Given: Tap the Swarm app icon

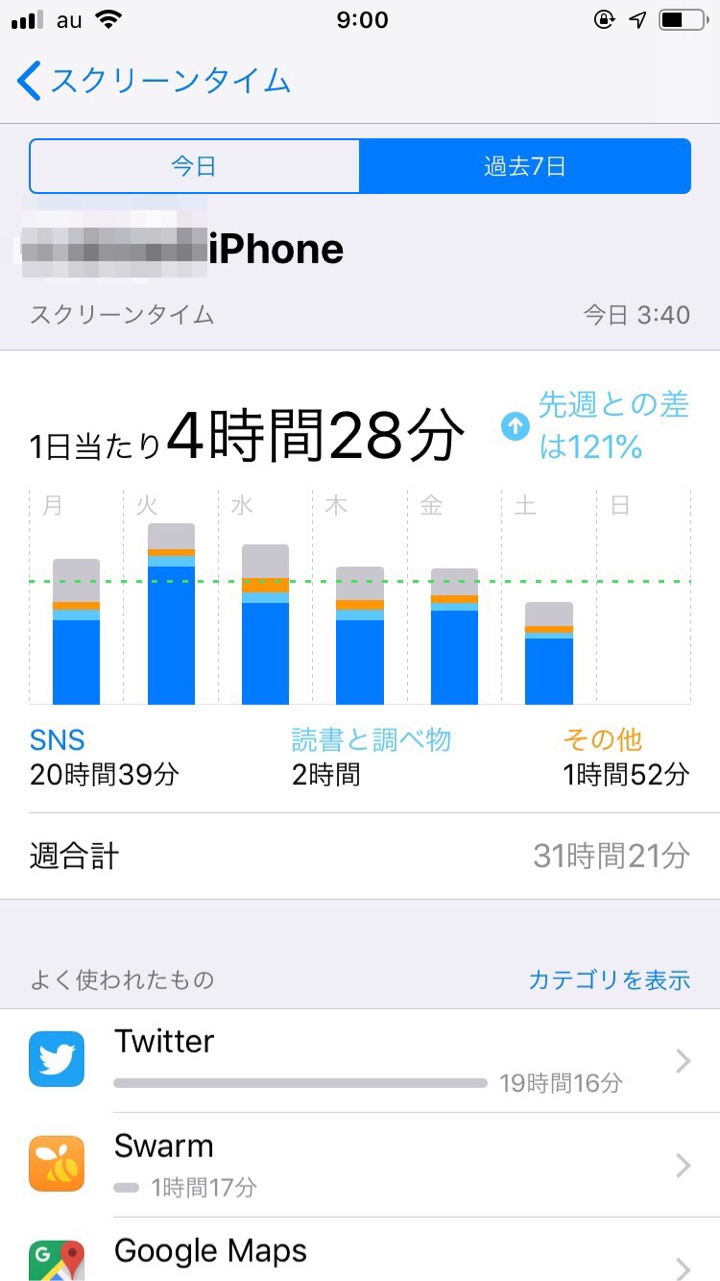Looking at the screenshot, I should (56, 1165).
